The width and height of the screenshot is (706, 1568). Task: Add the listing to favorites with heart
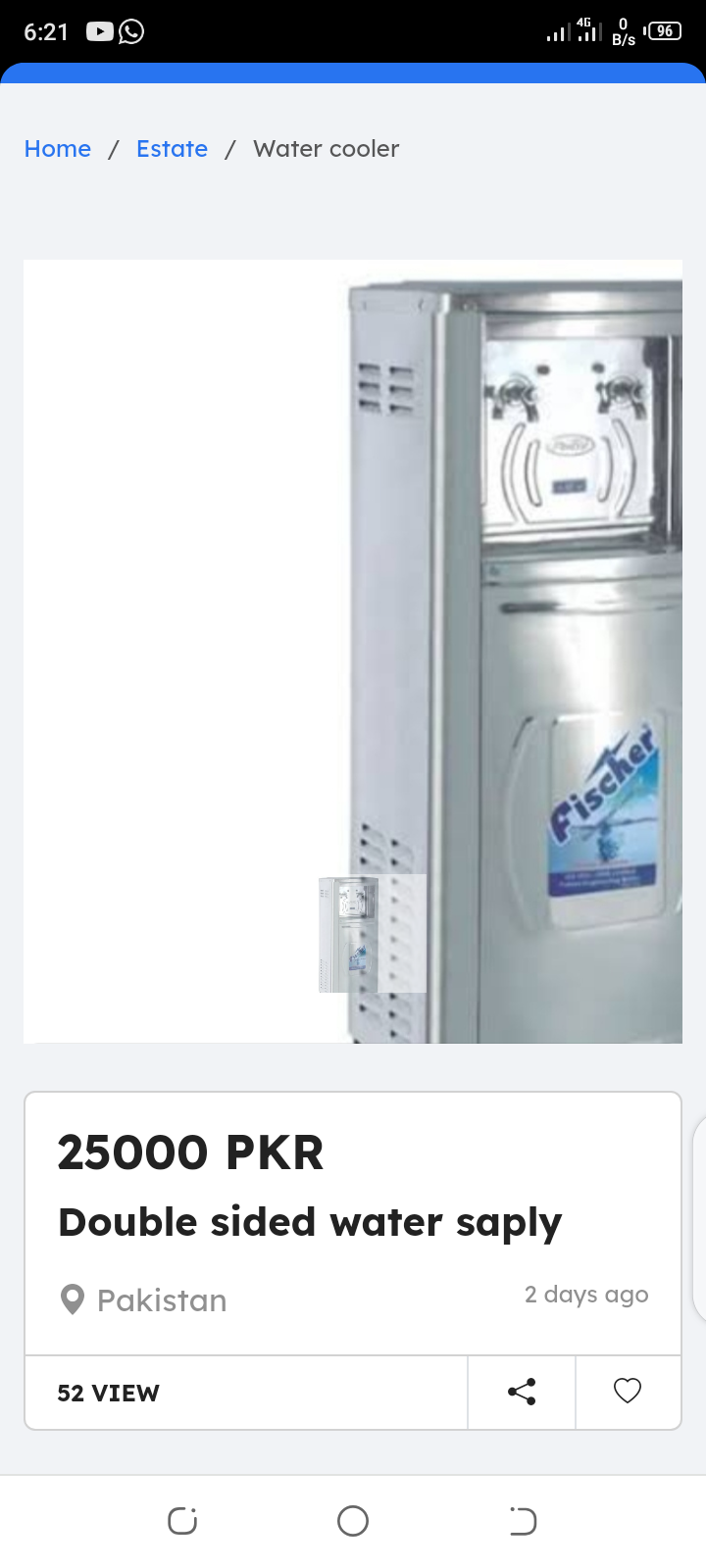[x=628, y=1392]
